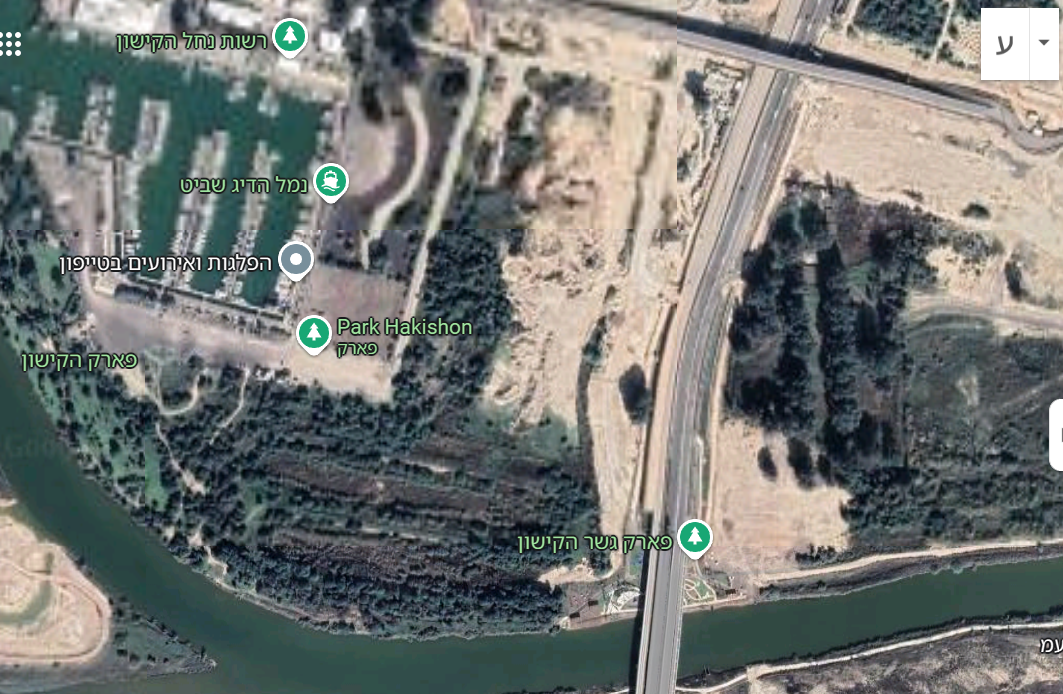Tap the Park Hakishon map pin
This screenshot has height=694, width=1063.
tap(314, 333)
